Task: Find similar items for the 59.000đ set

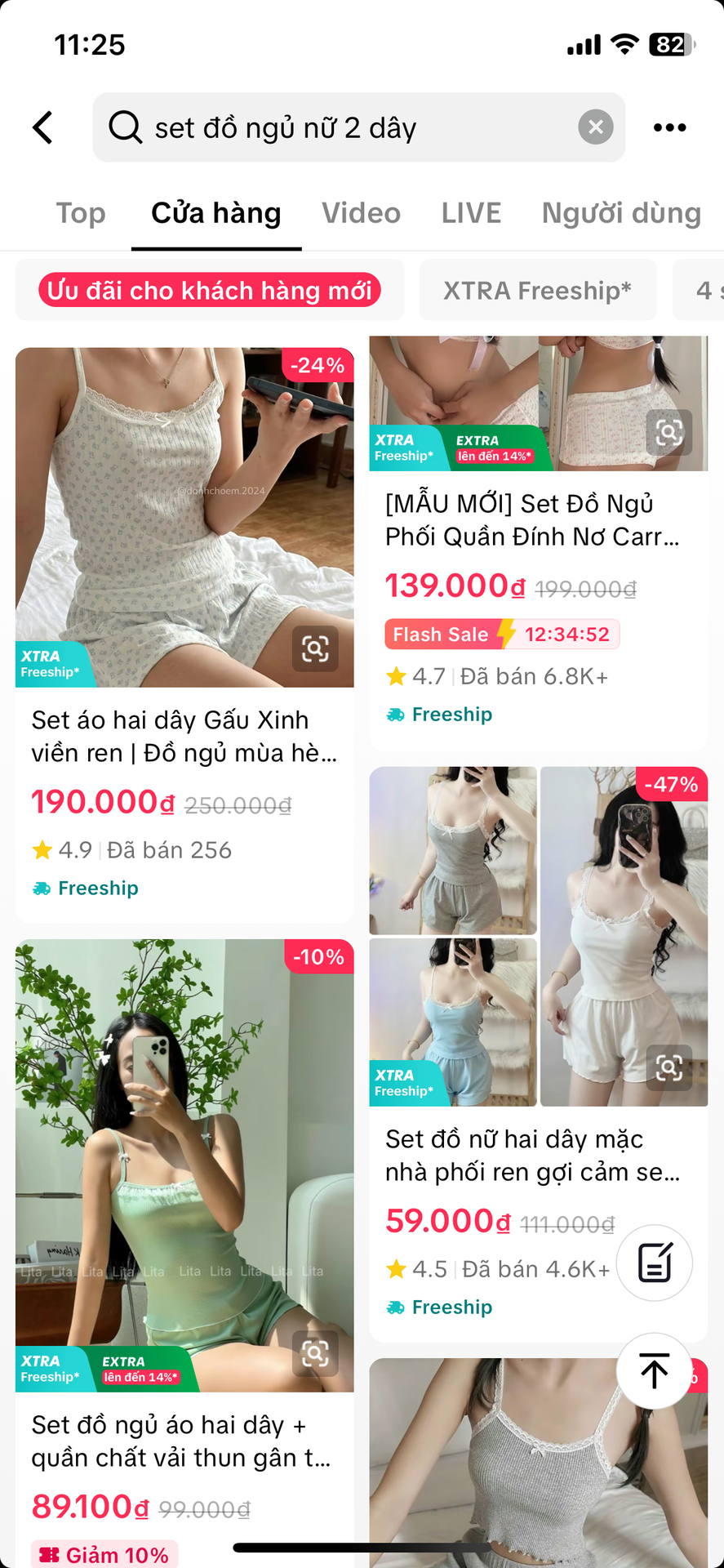Action: tap(669, 1067)
